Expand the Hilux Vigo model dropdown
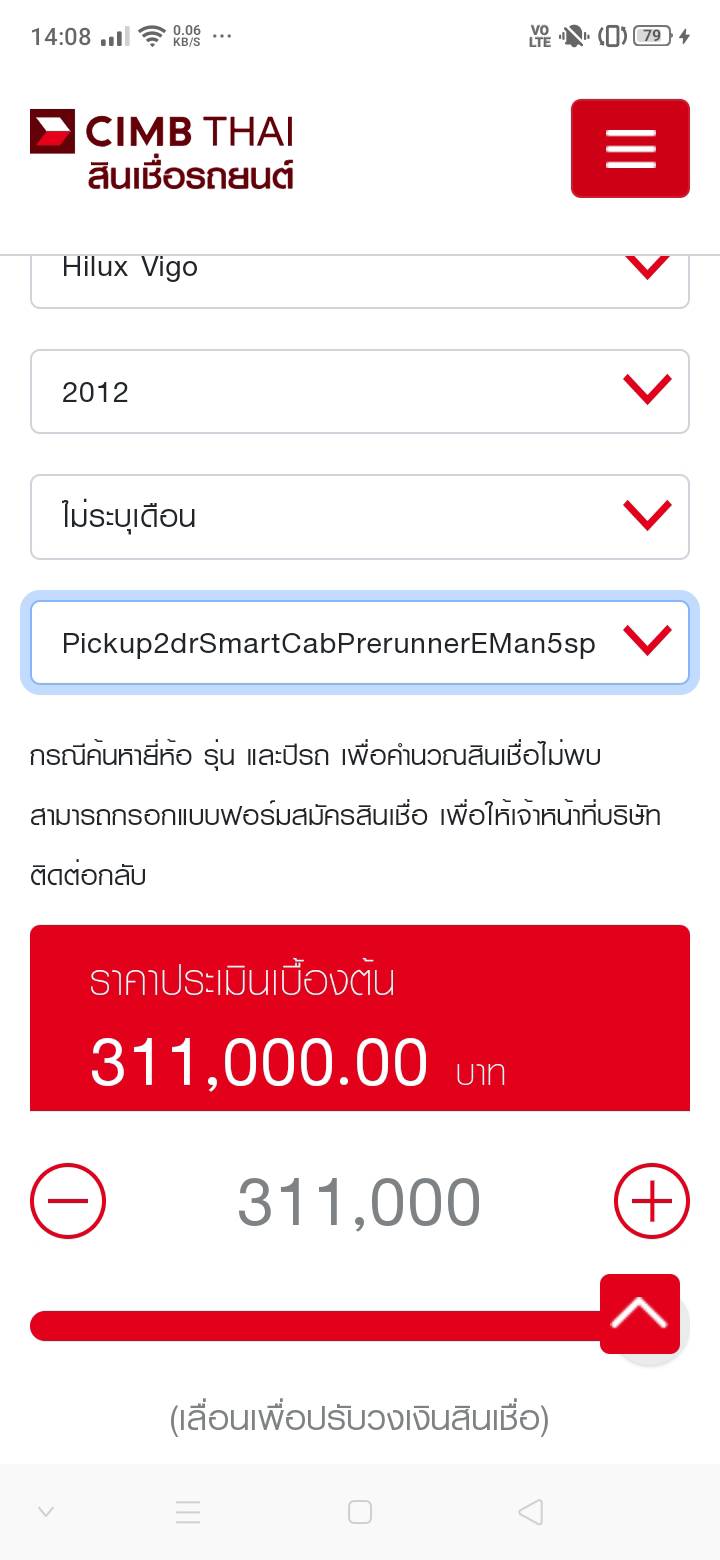This screenshot has height=1560, width=720. (360, 281)
